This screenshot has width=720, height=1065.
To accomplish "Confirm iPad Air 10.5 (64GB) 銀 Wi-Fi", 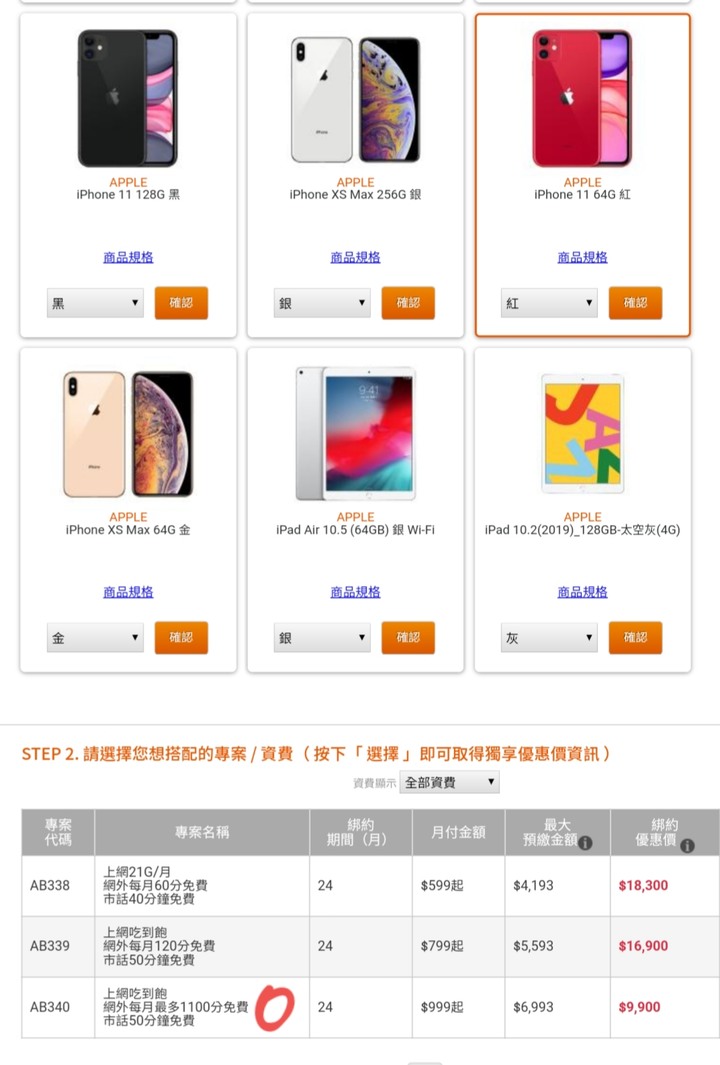I will point(408,637).
